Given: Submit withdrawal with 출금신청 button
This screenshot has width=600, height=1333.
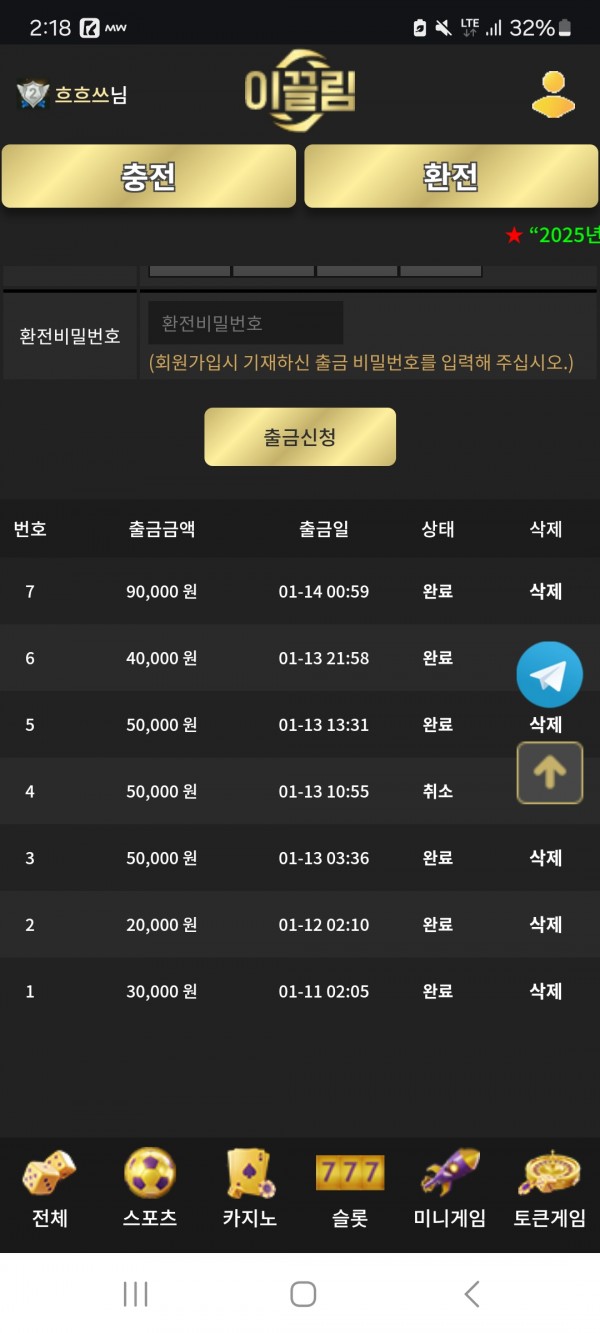Looking at the screenshot, I should [x=300, y=437].
